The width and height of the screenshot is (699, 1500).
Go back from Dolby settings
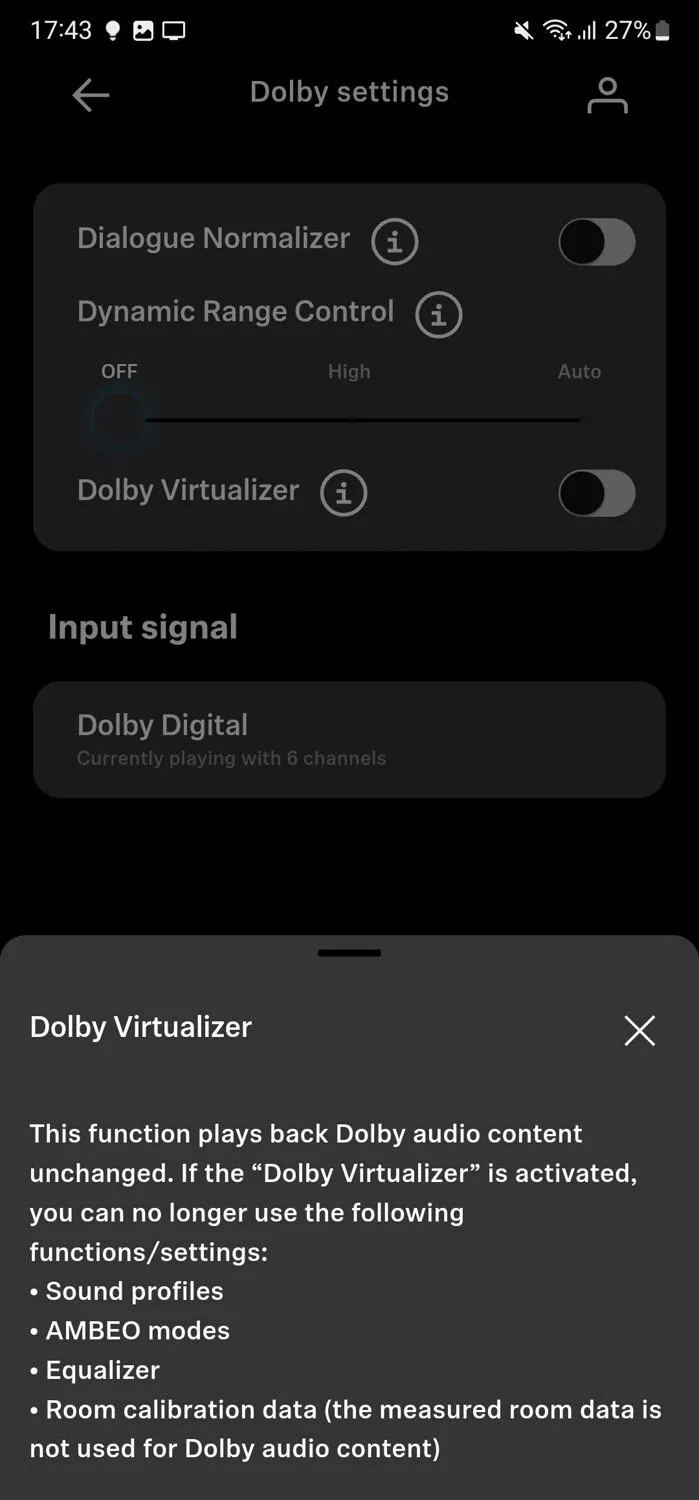point(90,95)
